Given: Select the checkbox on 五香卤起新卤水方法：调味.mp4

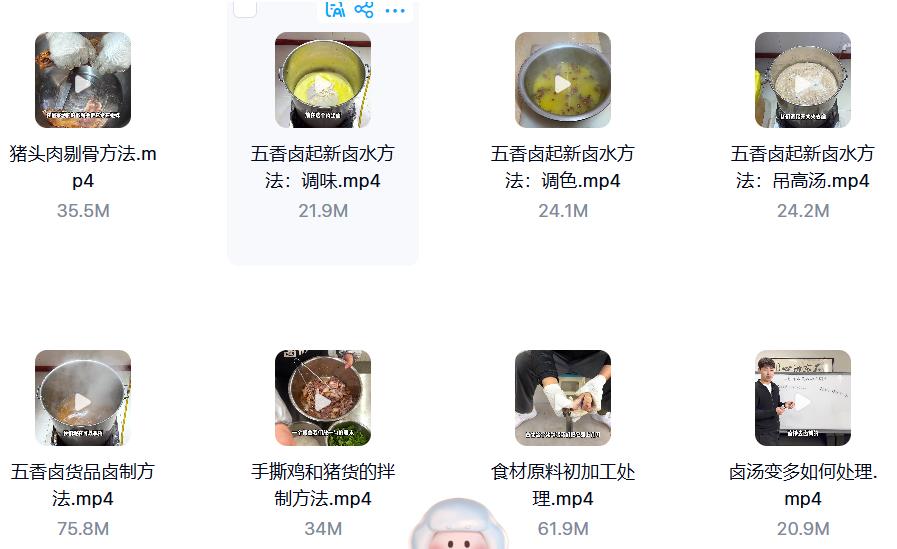Looking at the screenshot, I should pyautogui.click(x=245, y=9).
